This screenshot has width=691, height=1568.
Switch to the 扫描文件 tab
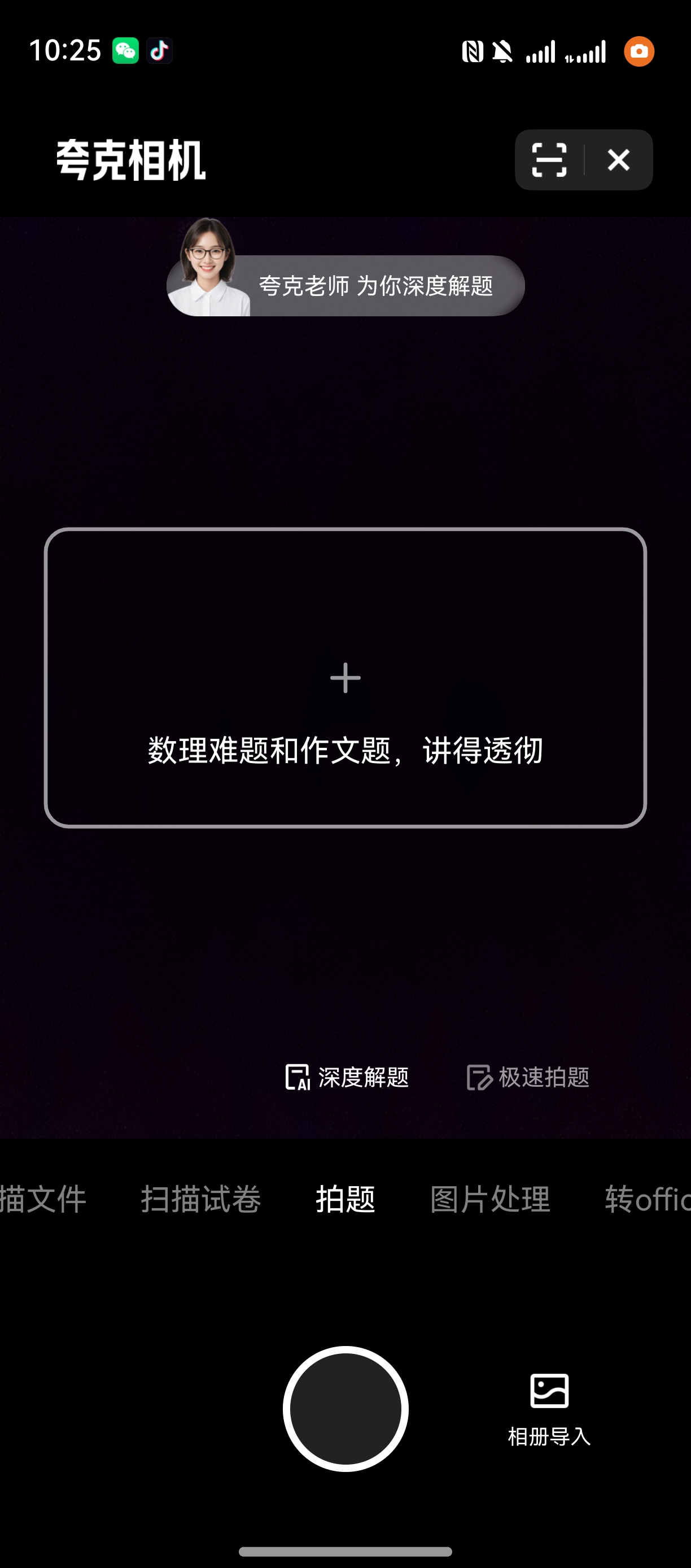pos(42,1199)
